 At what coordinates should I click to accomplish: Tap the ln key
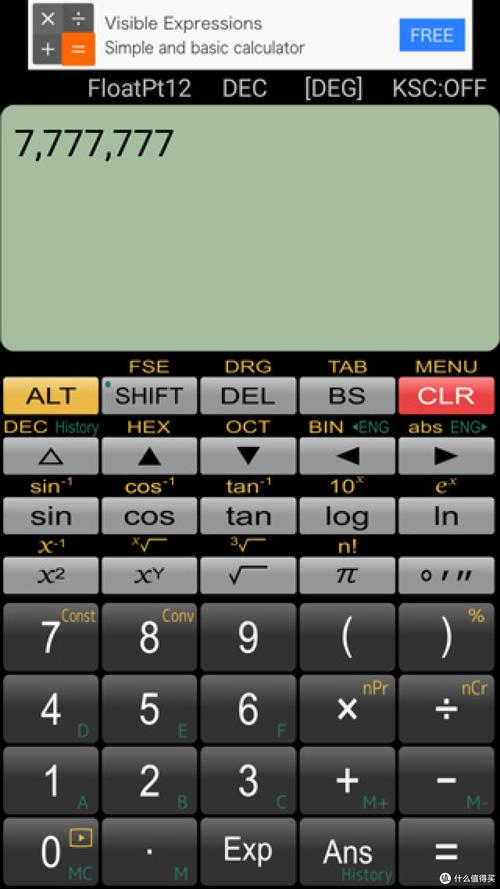tap(446, 515)
